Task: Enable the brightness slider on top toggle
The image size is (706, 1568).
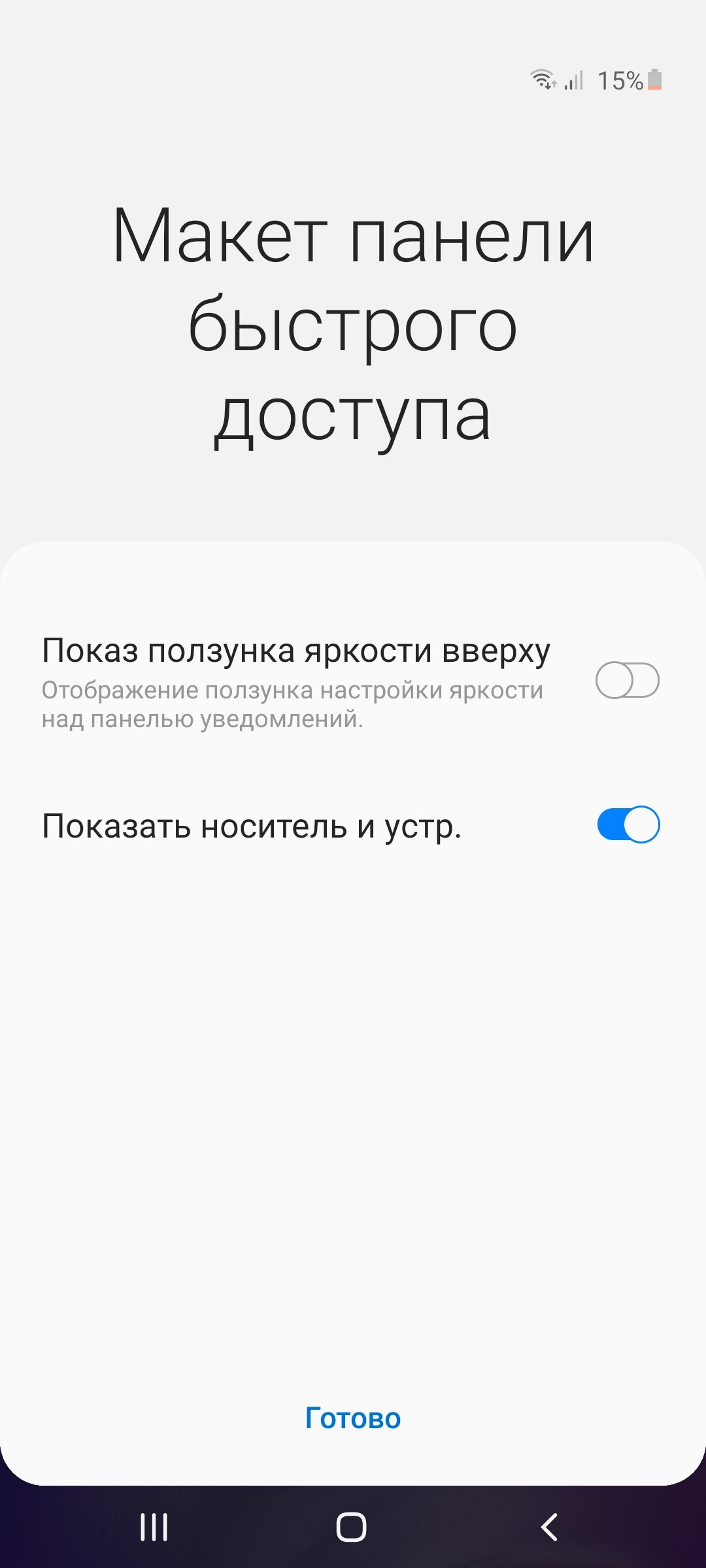Action: click(x=627, y=680)
